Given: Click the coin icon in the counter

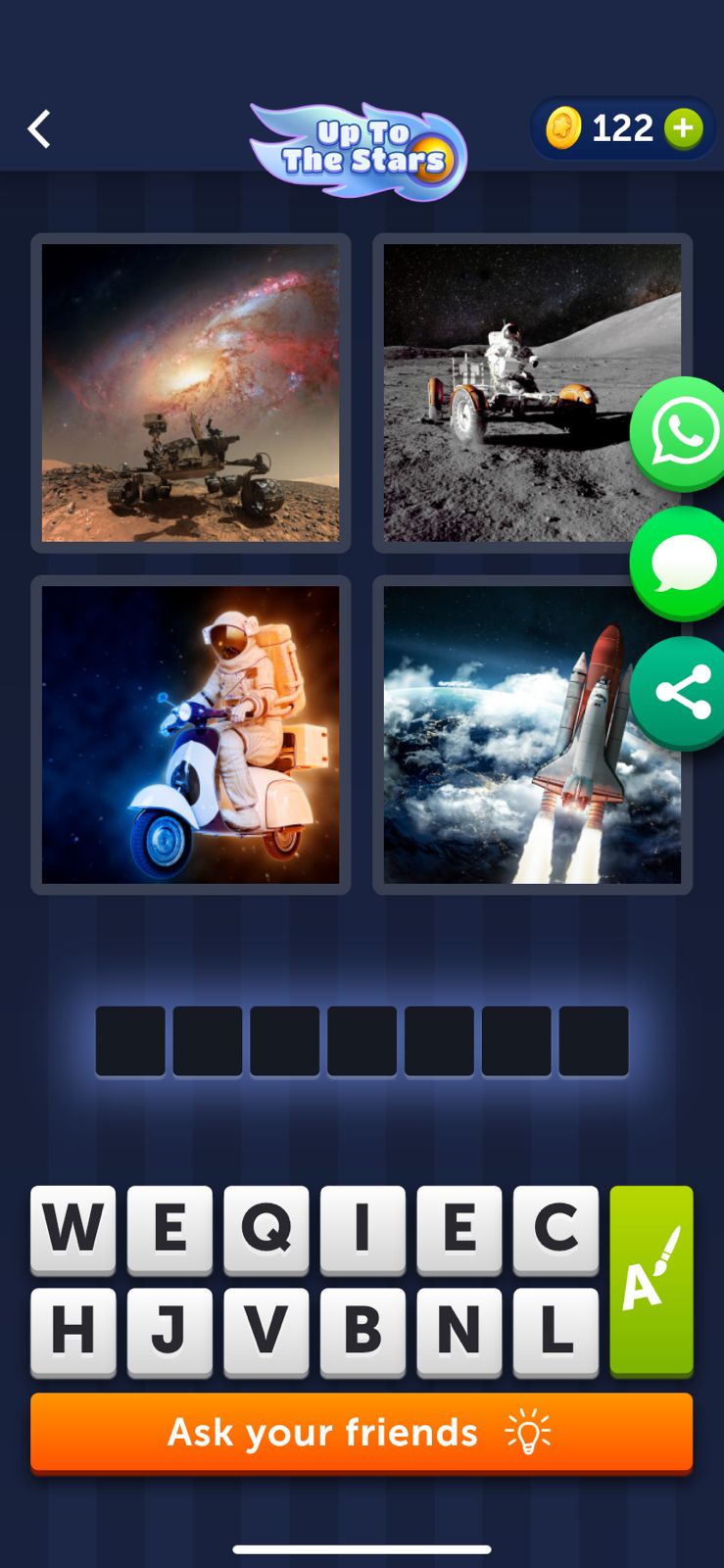Looking at the screenshot, I should pyautogui.click(x=564, y=127).
